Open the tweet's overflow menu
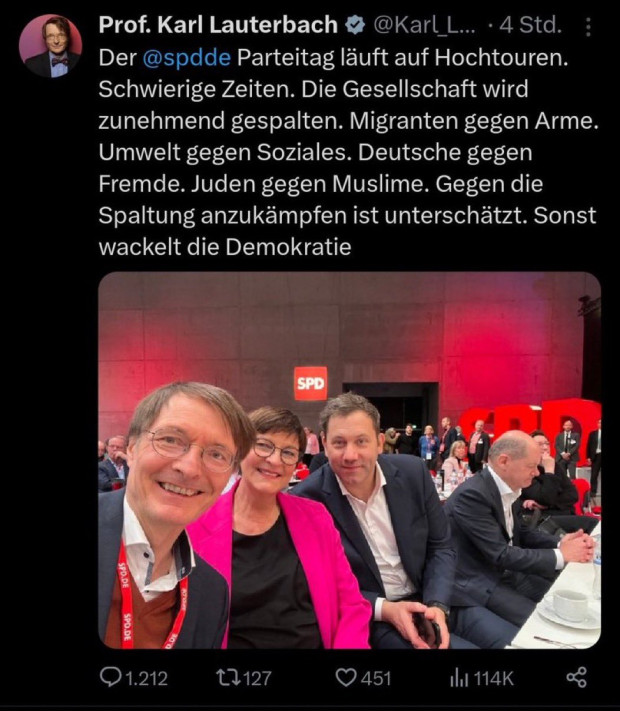 point(592,26)
